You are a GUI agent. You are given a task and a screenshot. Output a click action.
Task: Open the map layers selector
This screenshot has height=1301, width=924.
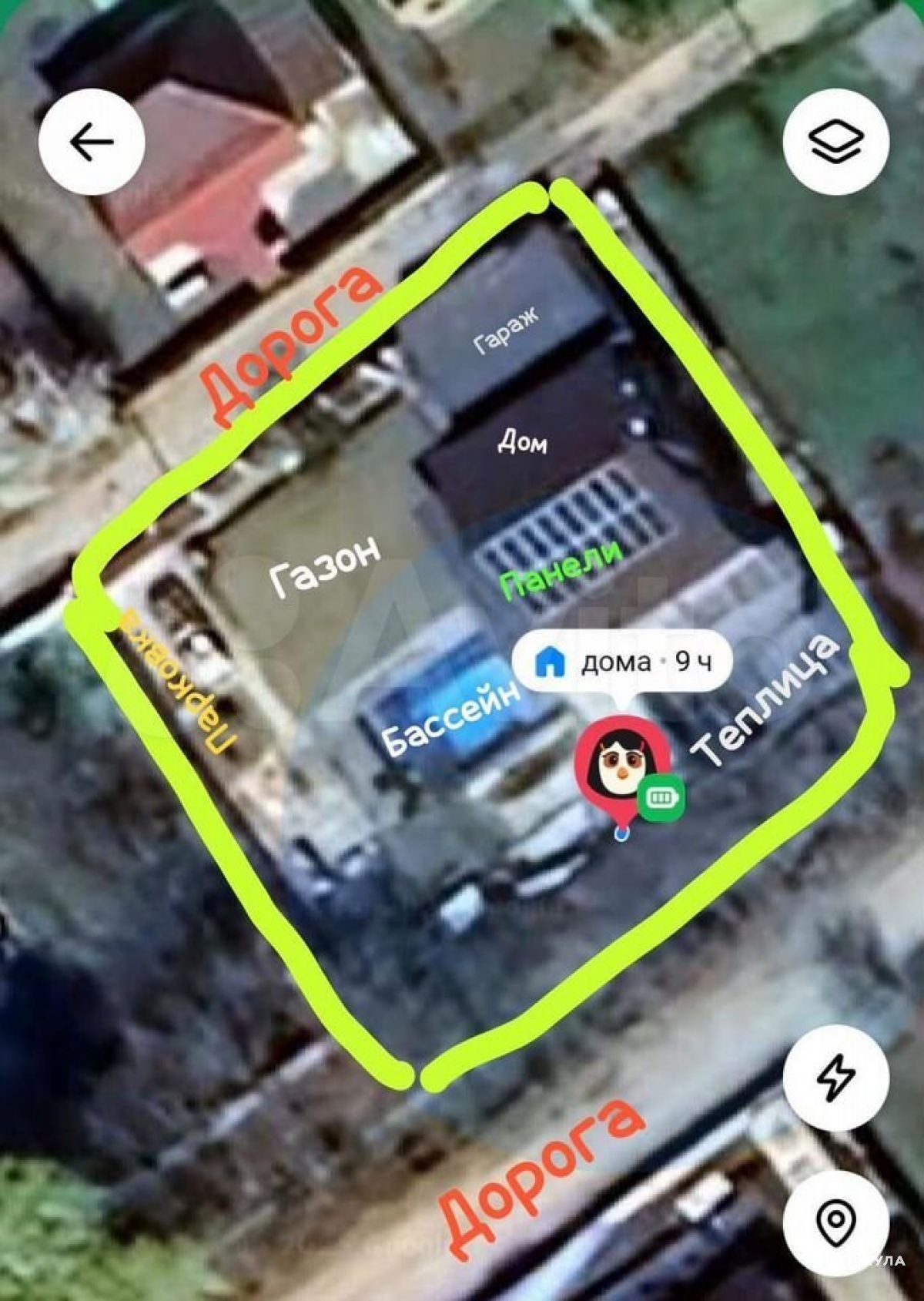835,142
